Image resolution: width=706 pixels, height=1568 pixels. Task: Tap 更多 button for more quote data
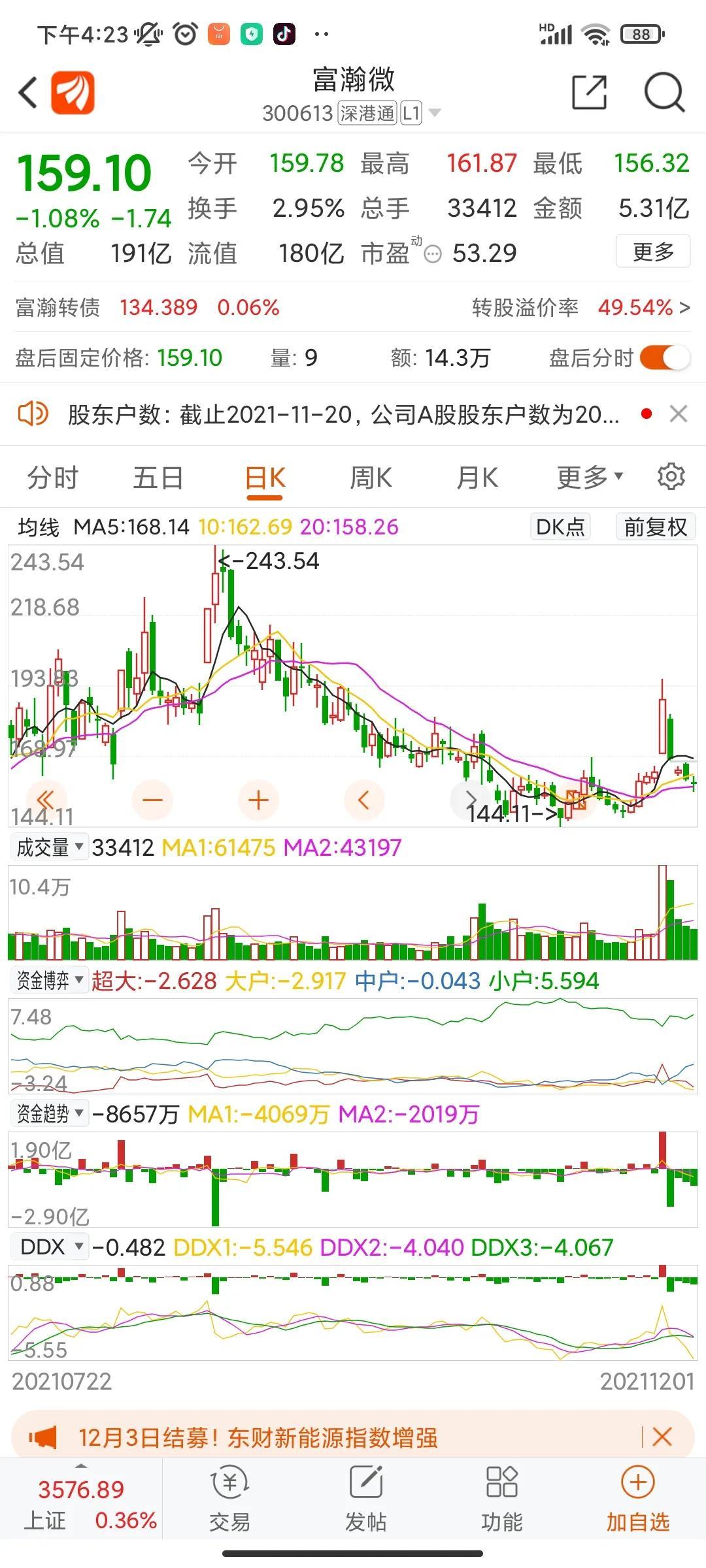(653, 252)
